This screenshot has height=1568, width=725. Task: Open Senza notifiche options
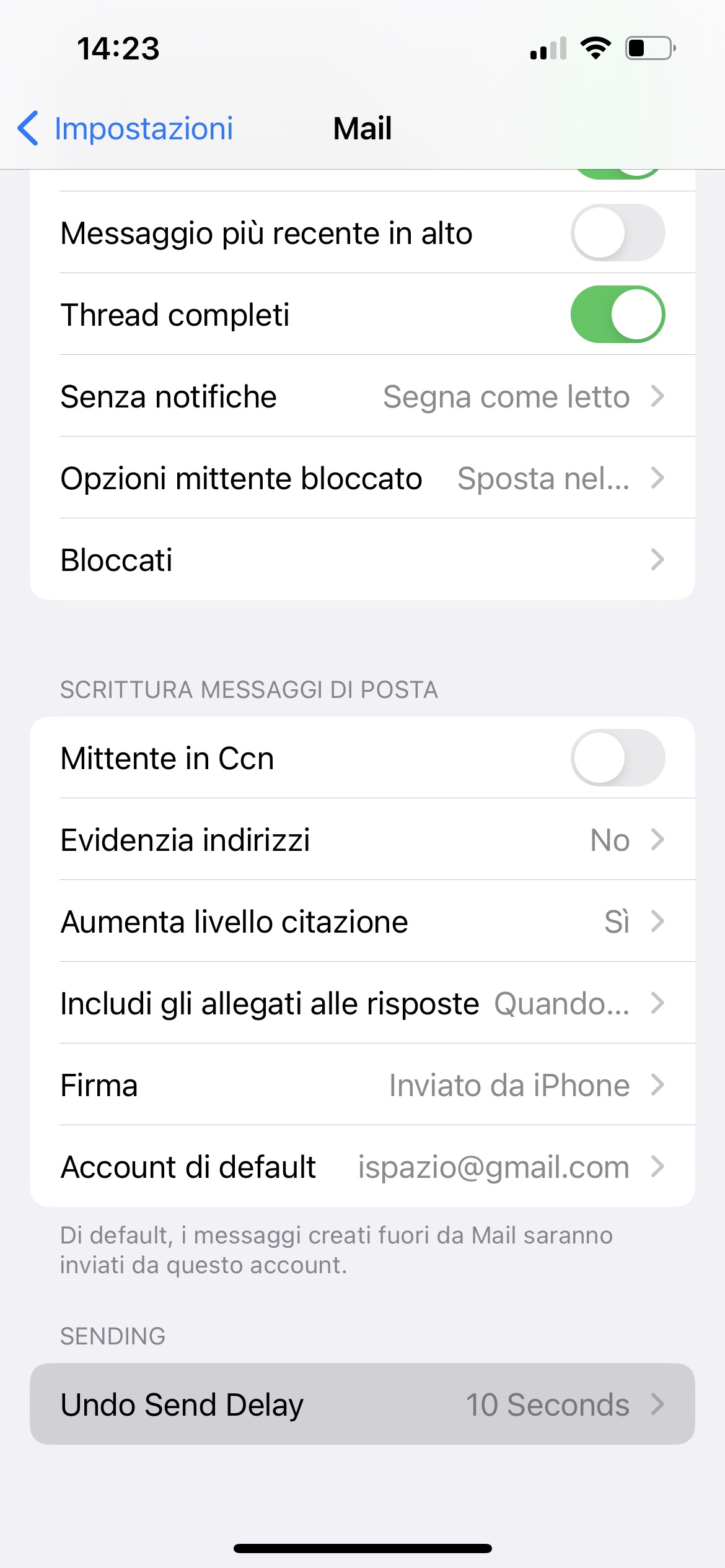coord(362,396)
